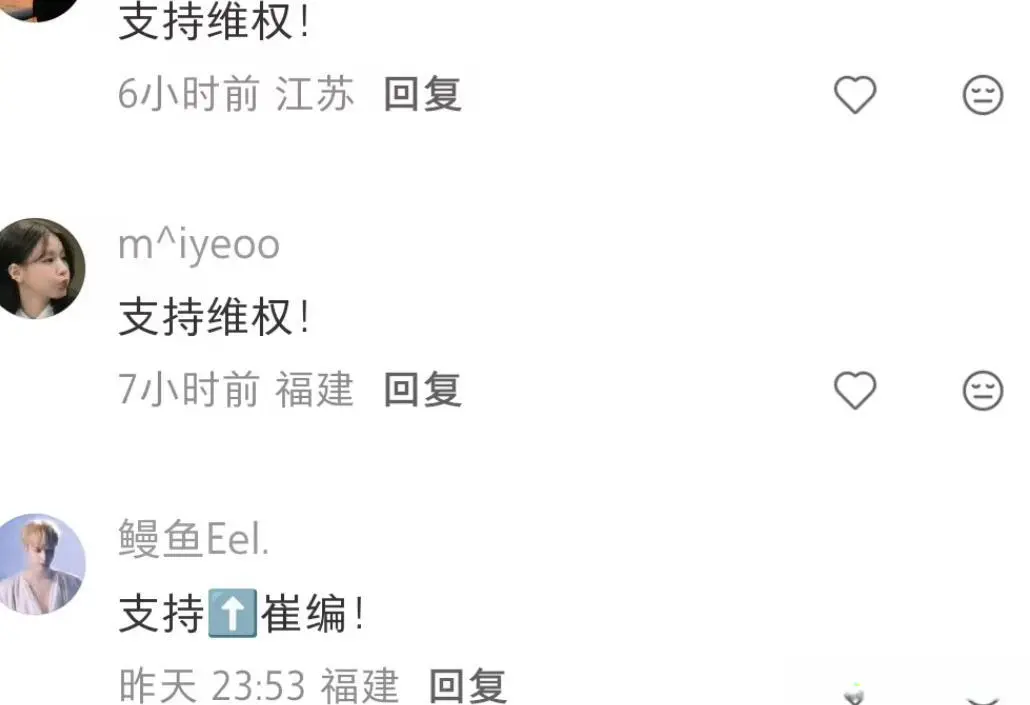The width and height of the screenshot is (1030, 705).
Task: Dislike m^iyeoo's comment
Action: pos(982,390)
